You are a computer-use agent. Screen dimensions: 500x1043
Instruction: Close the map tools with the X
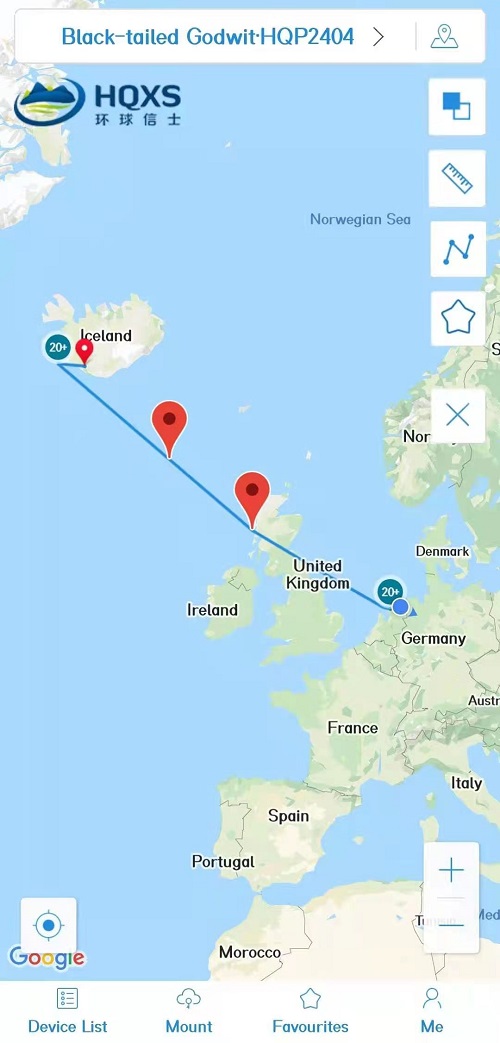coord(457,416)
